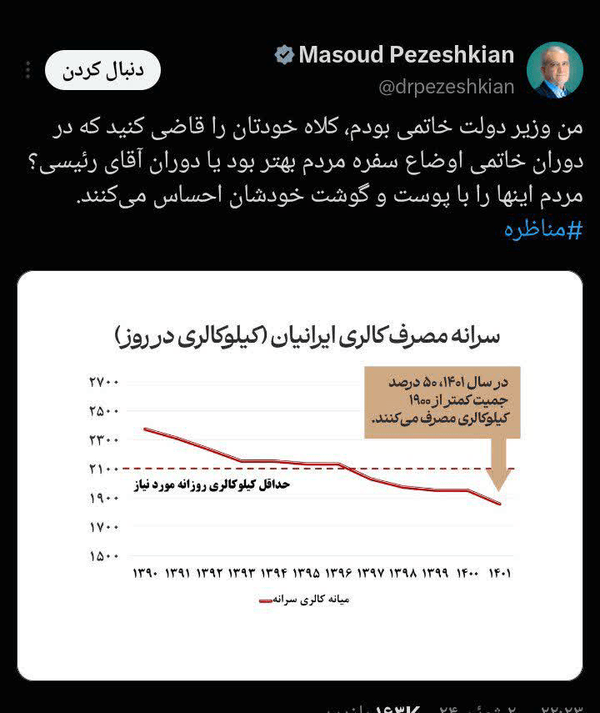
Task: Open the @drpezeshkian profile handle
Action: (x=446, y=86)
